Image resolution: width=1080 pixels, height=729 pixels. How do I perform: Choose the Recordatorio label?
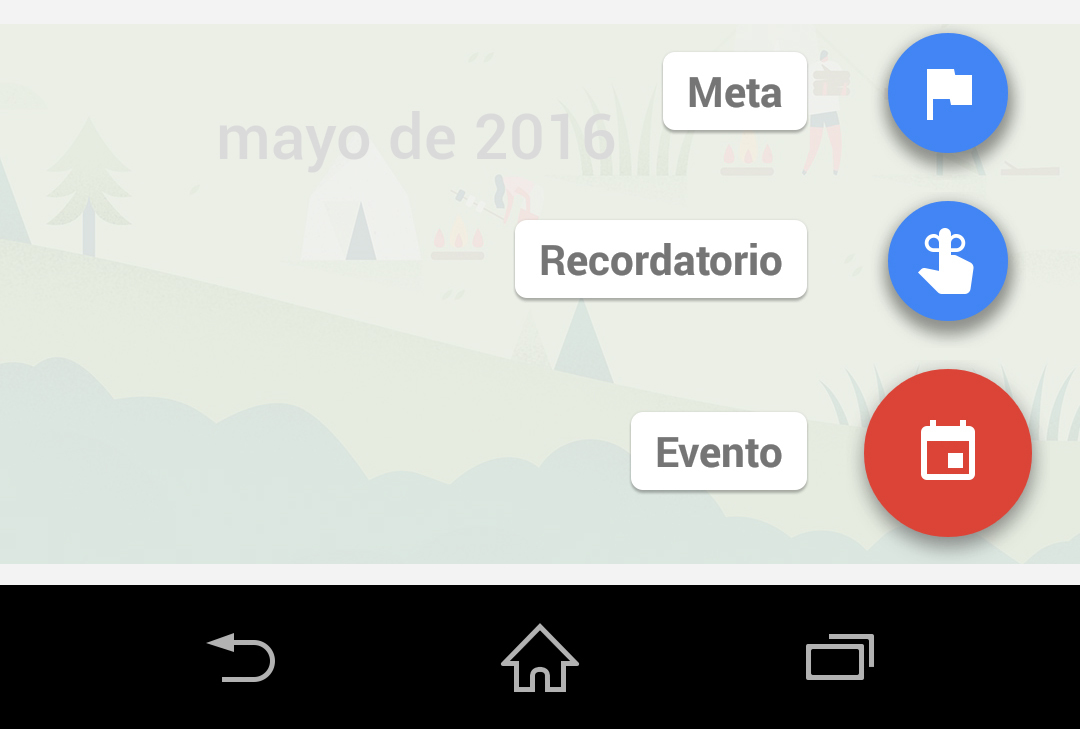pos(660,260)
